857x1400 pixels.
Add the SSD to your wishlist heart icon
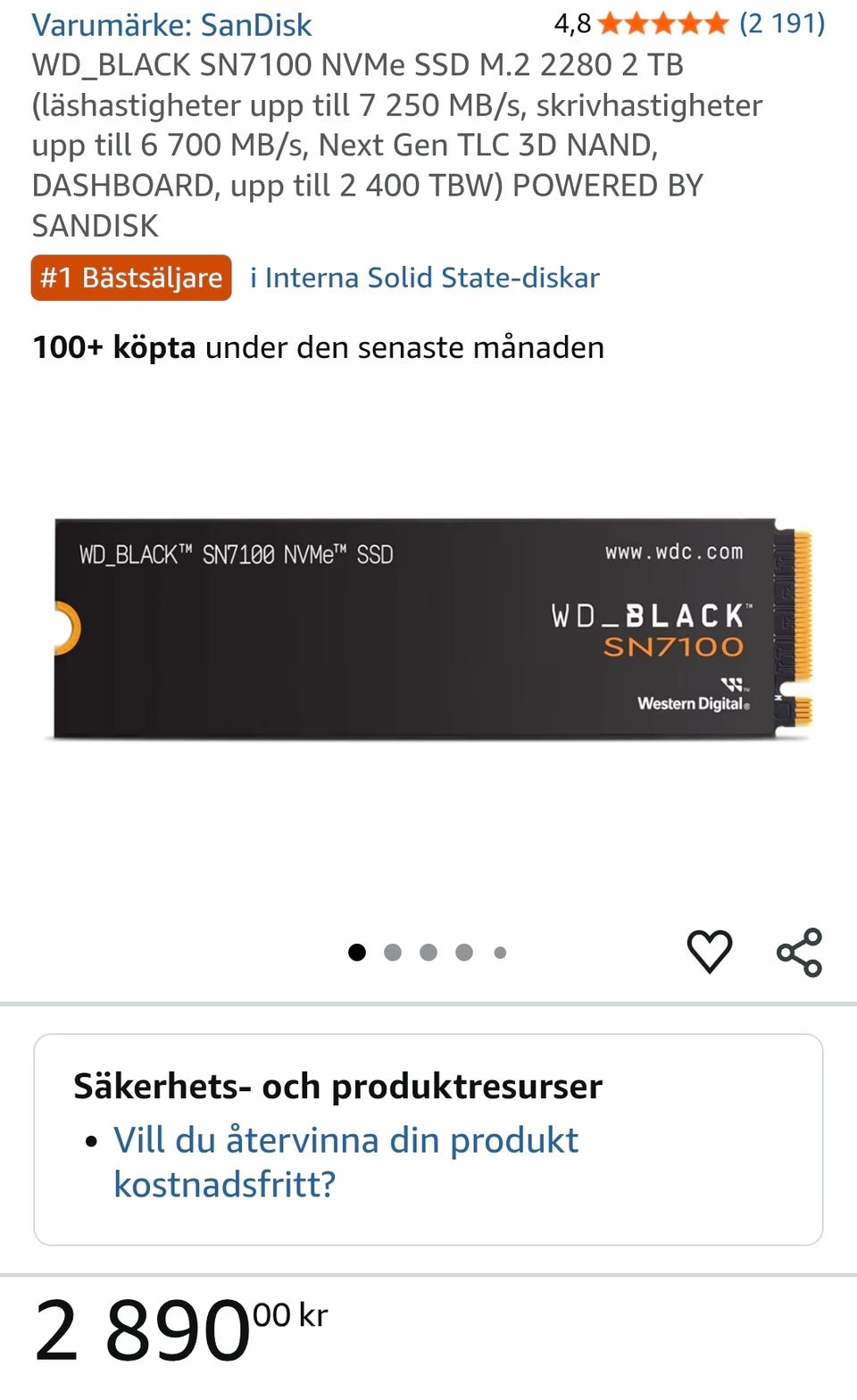pos(709,952)
